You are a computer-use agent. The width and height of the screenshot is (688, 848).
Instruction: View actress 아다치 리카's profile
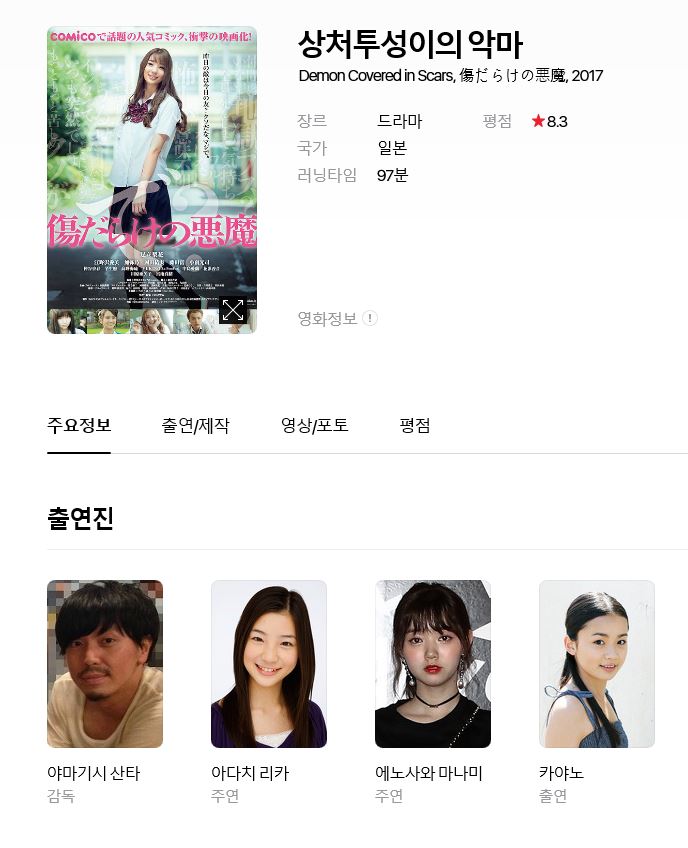[x=269, y=664]
